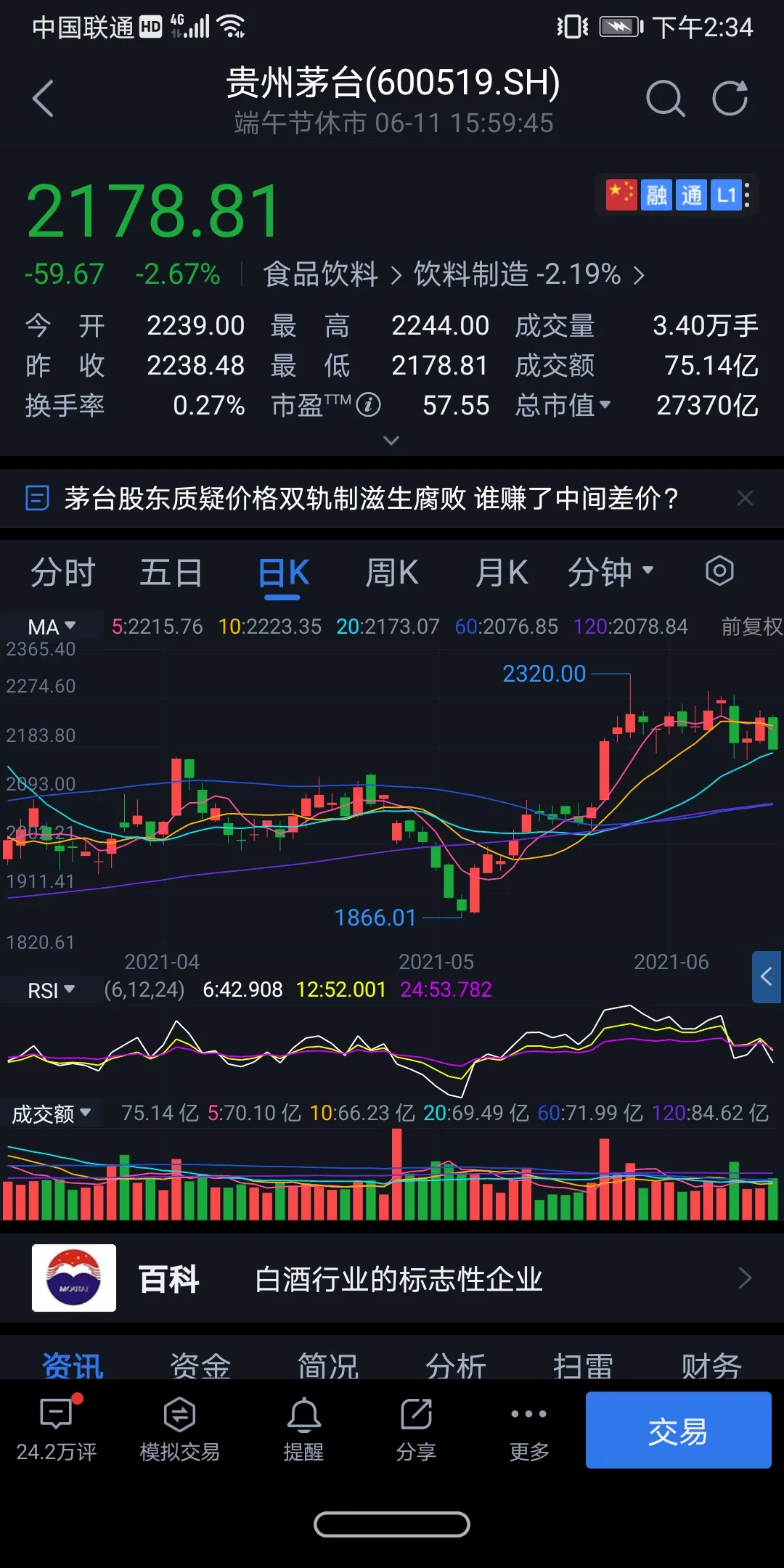
Task: Tap the blue 交易 button
Action: [678, 1430]
